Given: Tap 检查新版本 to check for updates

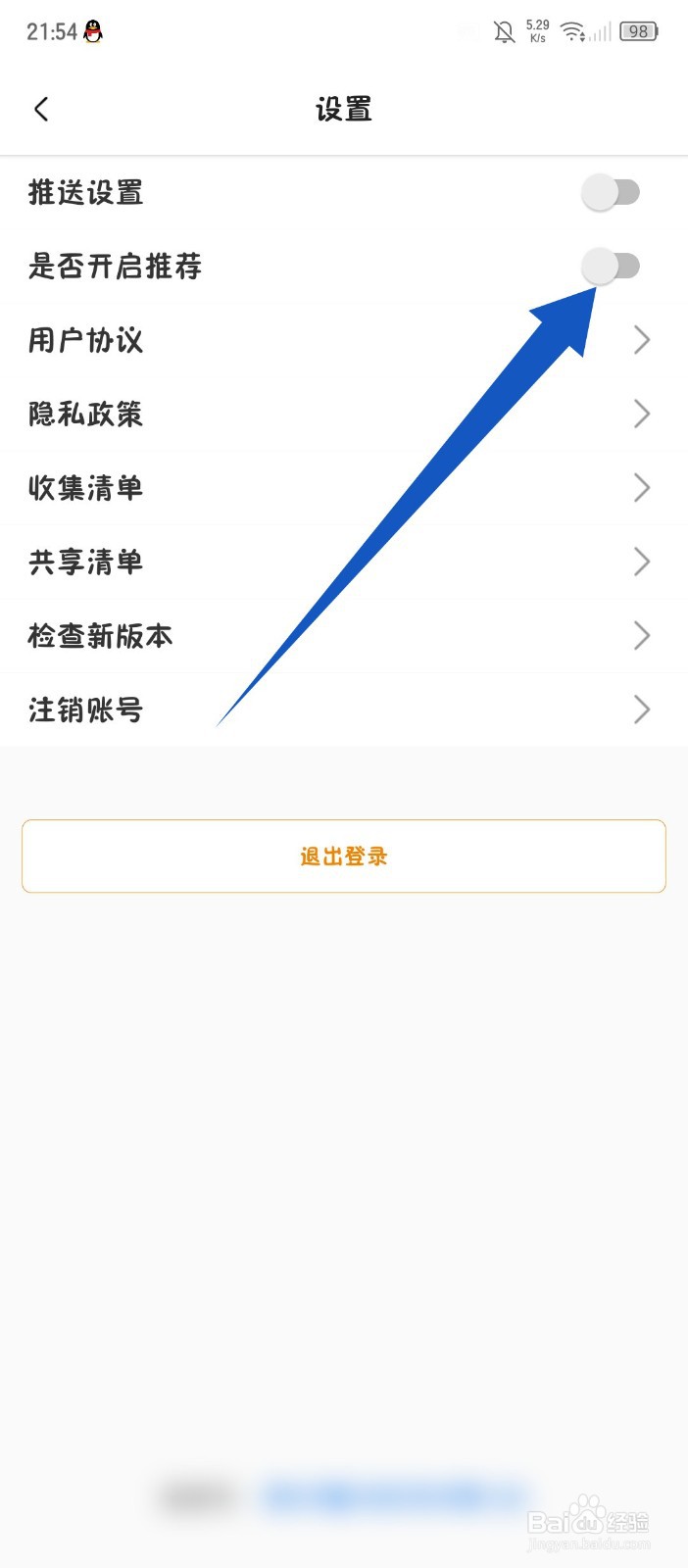Looking at the screenshot, I should pos(344,635).
